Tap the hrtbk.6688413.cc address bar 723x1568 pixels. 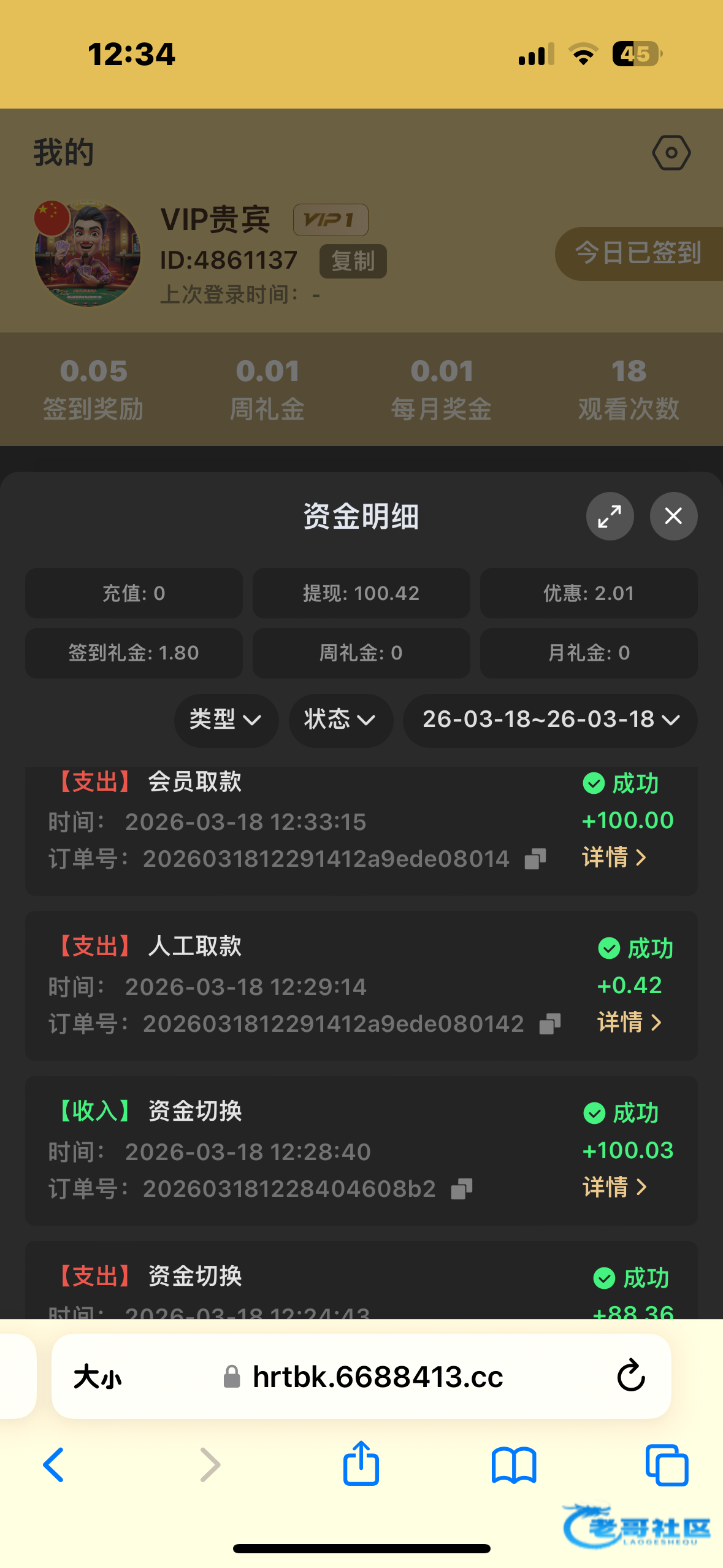tap(377, 1377)
